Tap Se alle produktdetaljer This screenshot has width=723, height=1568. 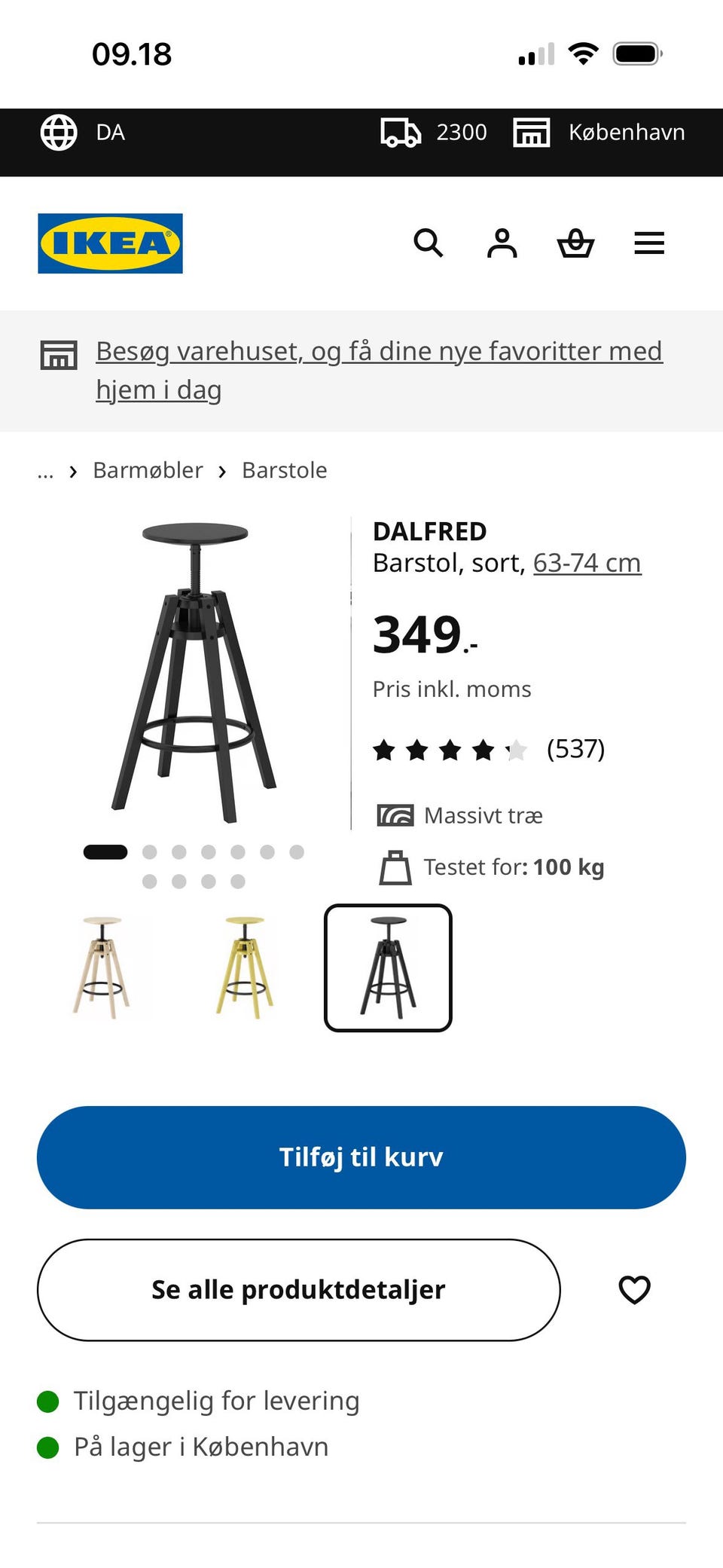[298, 1290]
